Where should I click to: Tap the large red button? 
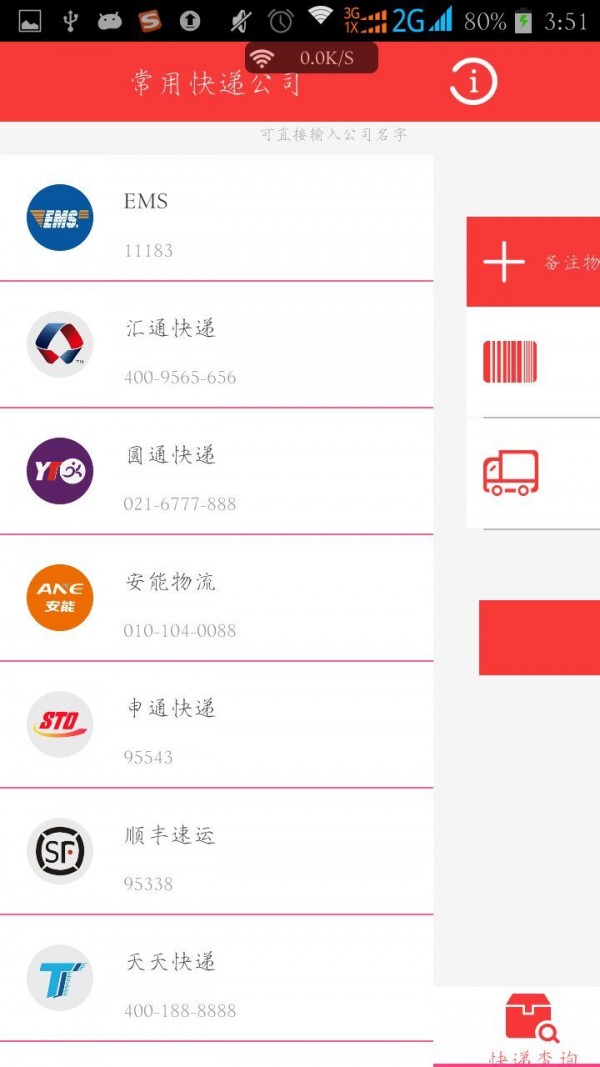(x=539, y=638)
